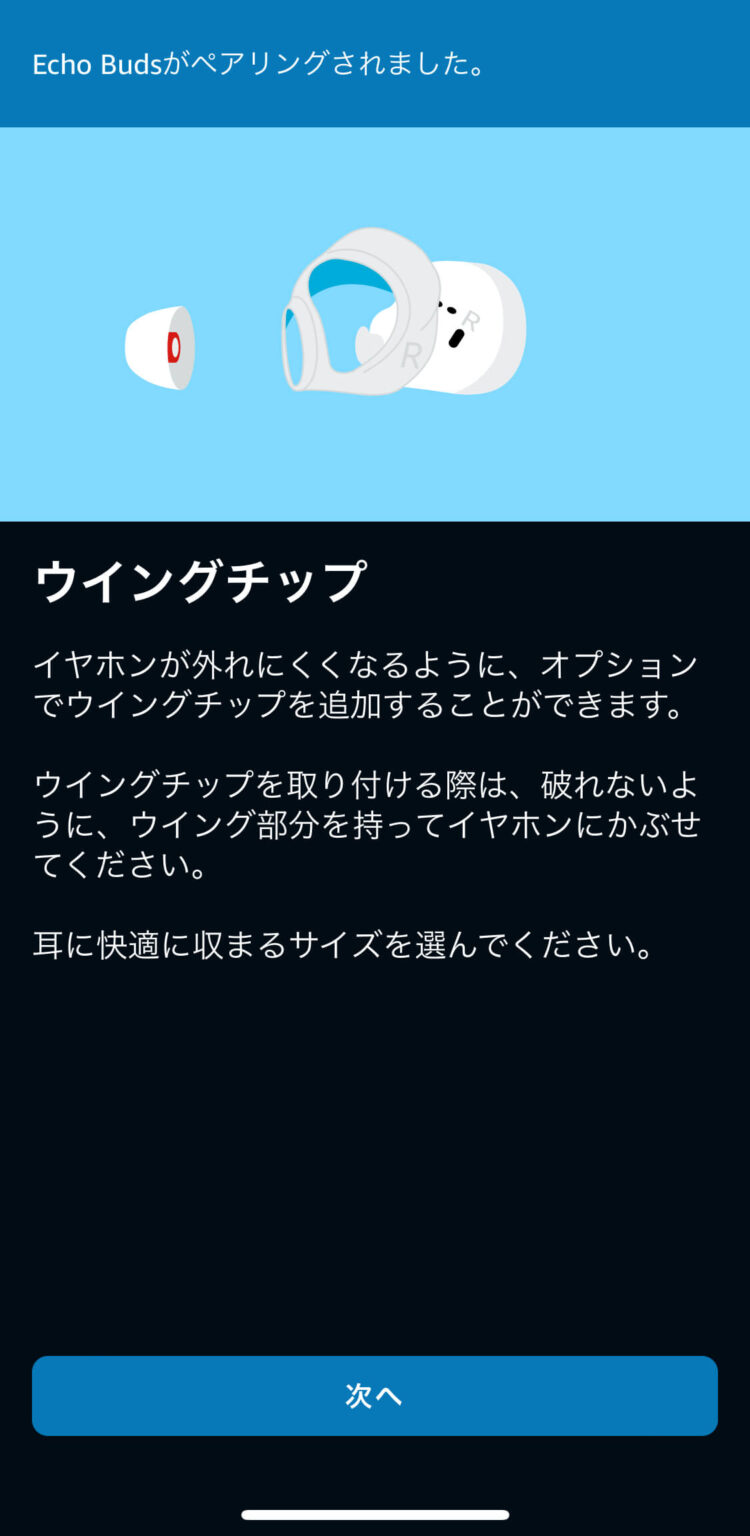Select the R label on the front earbud
Image resolution: width=750 pixels, height=1536 pixels.
410,354
